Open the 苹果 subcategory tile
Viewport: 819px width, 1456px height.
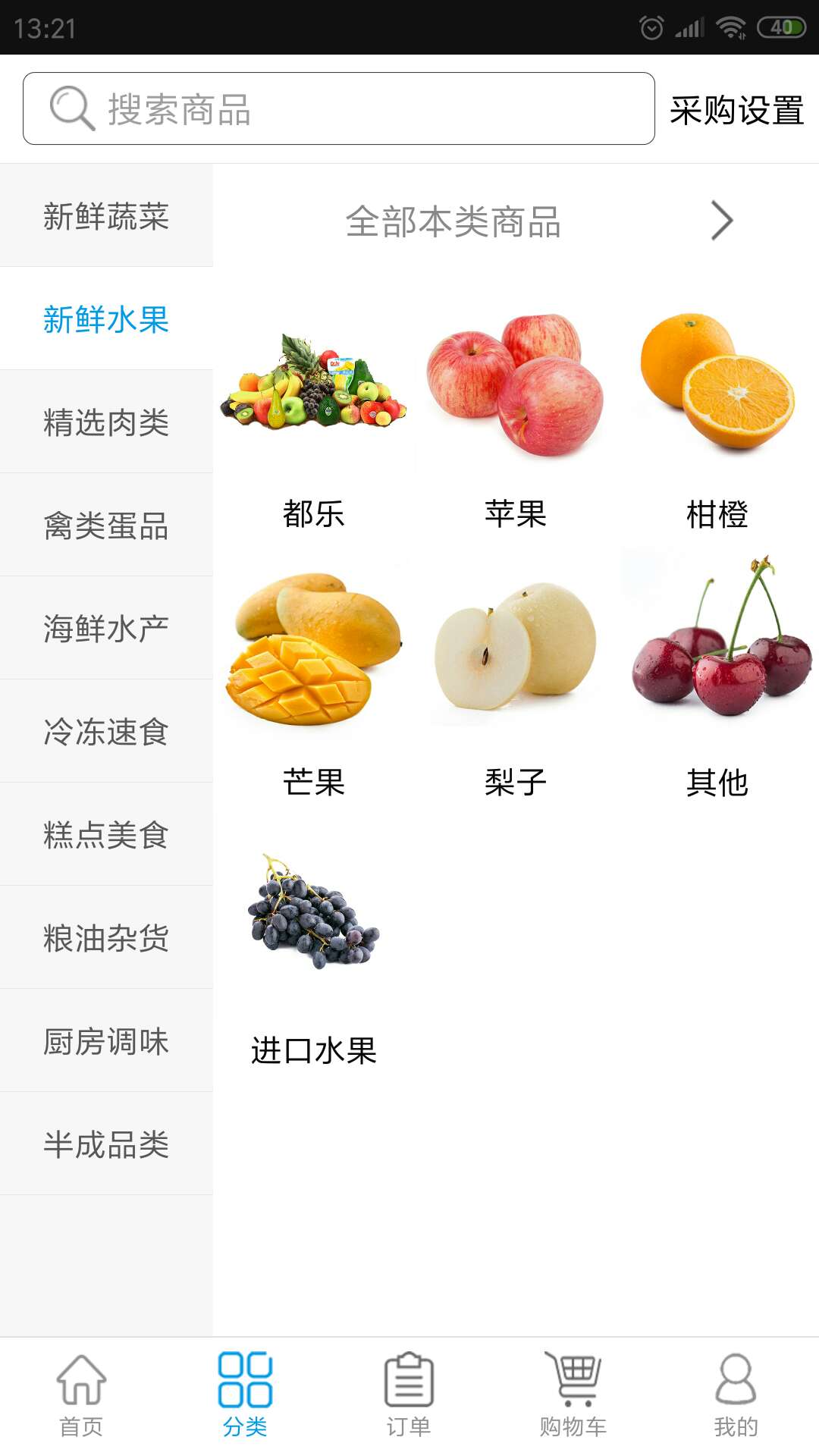515,417
